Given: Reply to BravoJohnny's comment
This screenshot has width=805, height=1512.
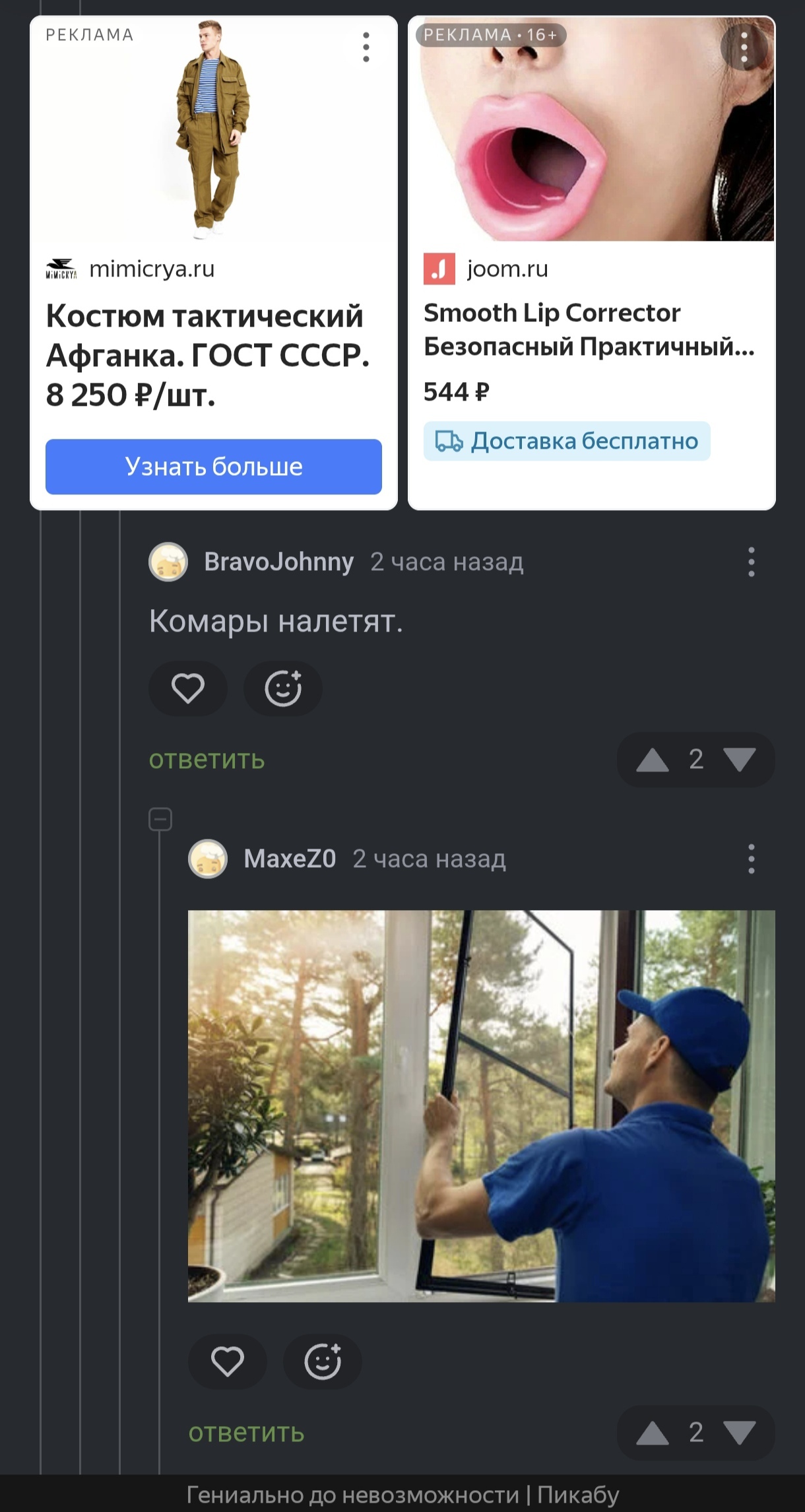Looking at the screenshot, I should (207, 760).
